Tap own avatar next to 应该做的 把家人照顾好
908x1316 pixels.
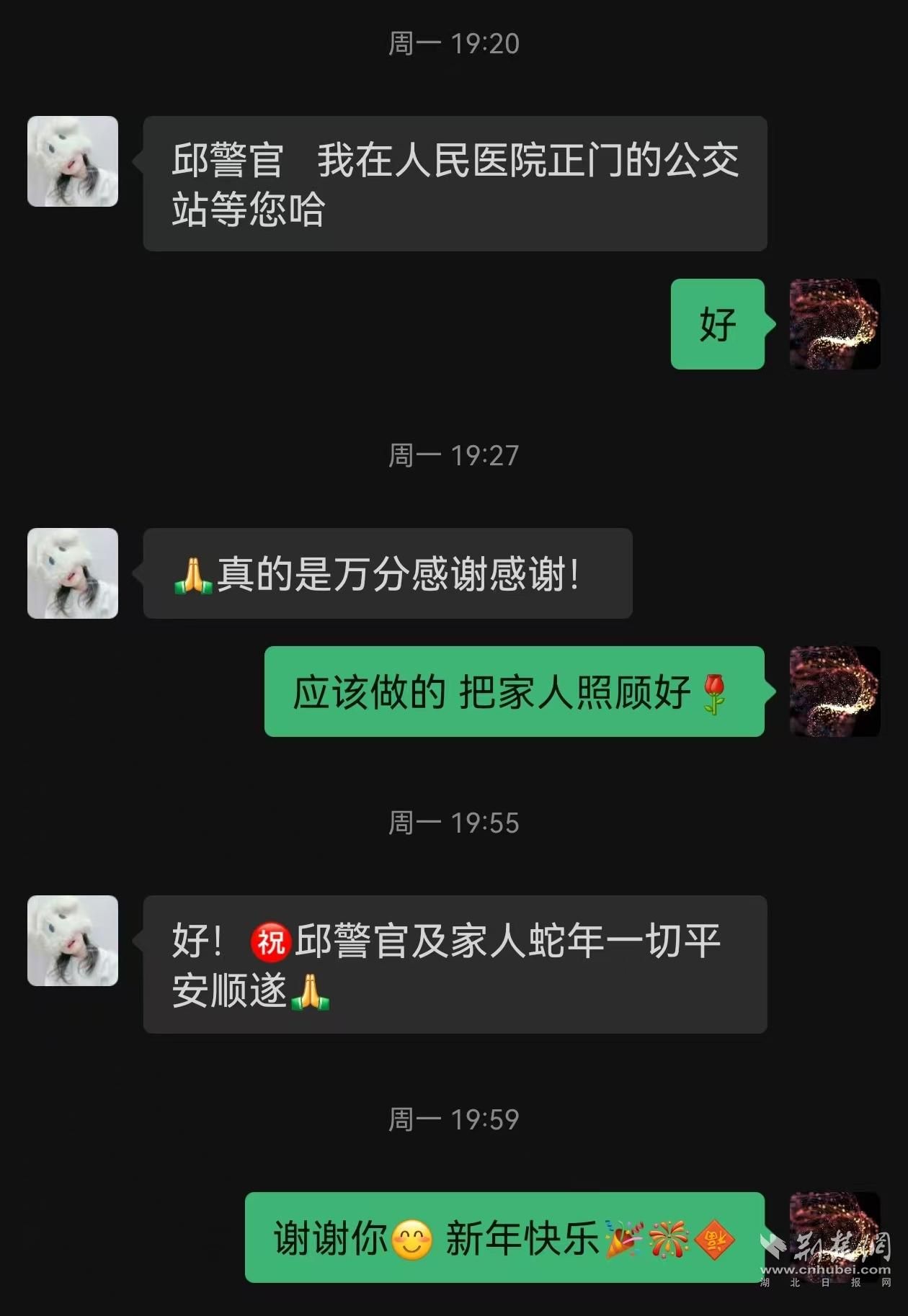(834, 691)
